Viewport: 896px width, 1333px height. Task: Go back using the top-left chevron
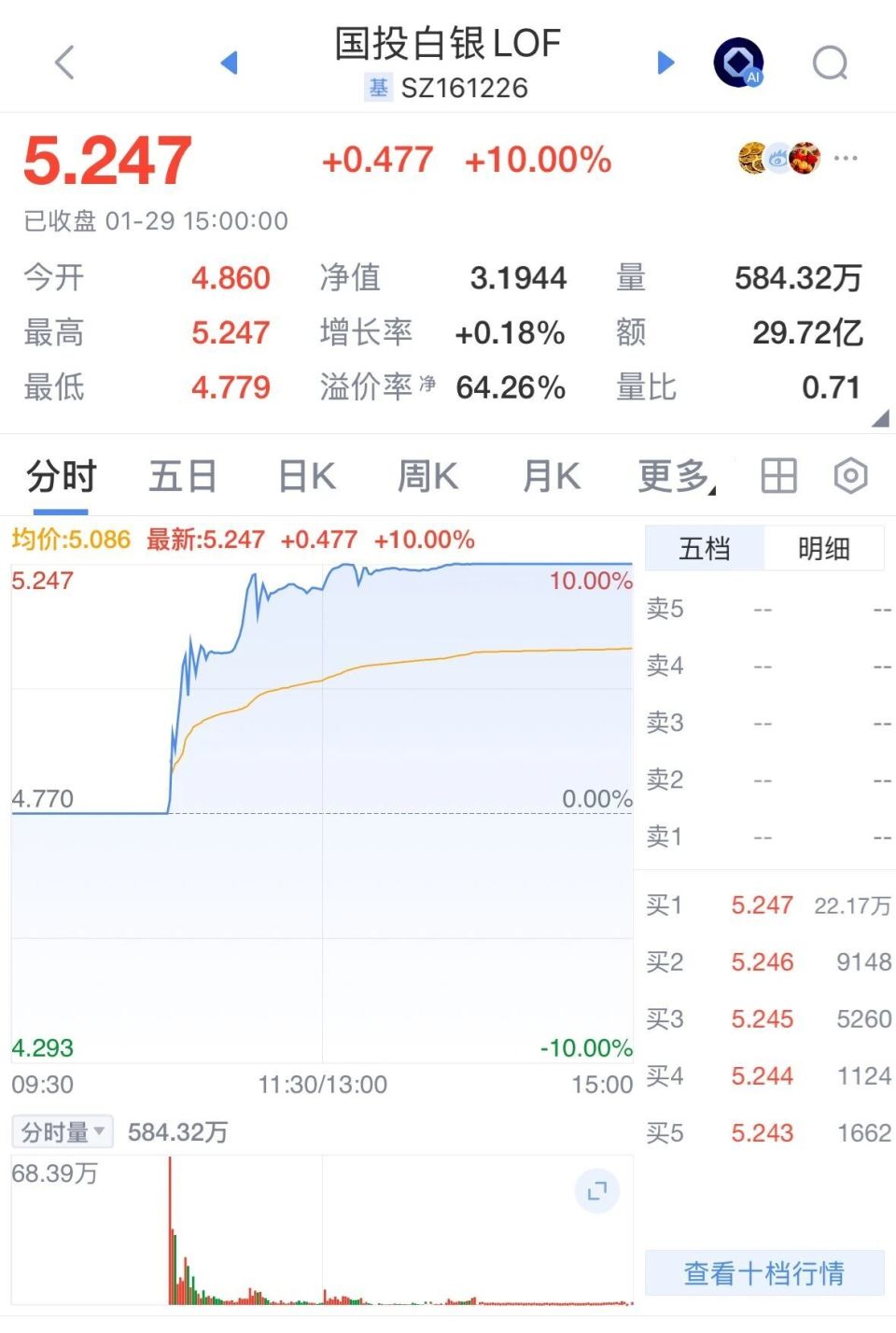[63, 62]
